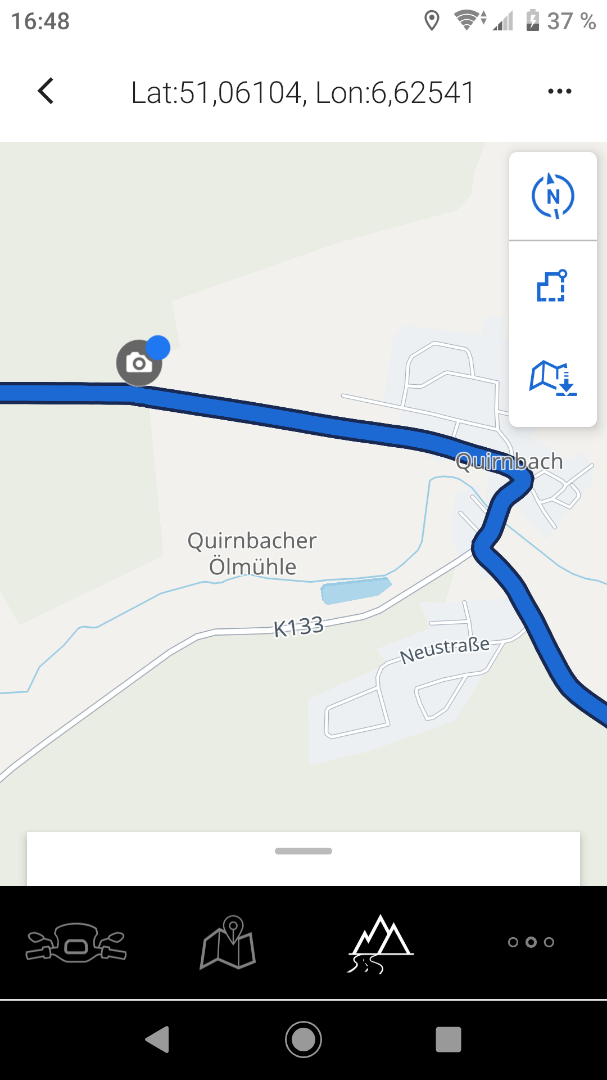Screen dimensions: 607x1080
Task: Open the system recent apps view
Action: click(448, 1039)
